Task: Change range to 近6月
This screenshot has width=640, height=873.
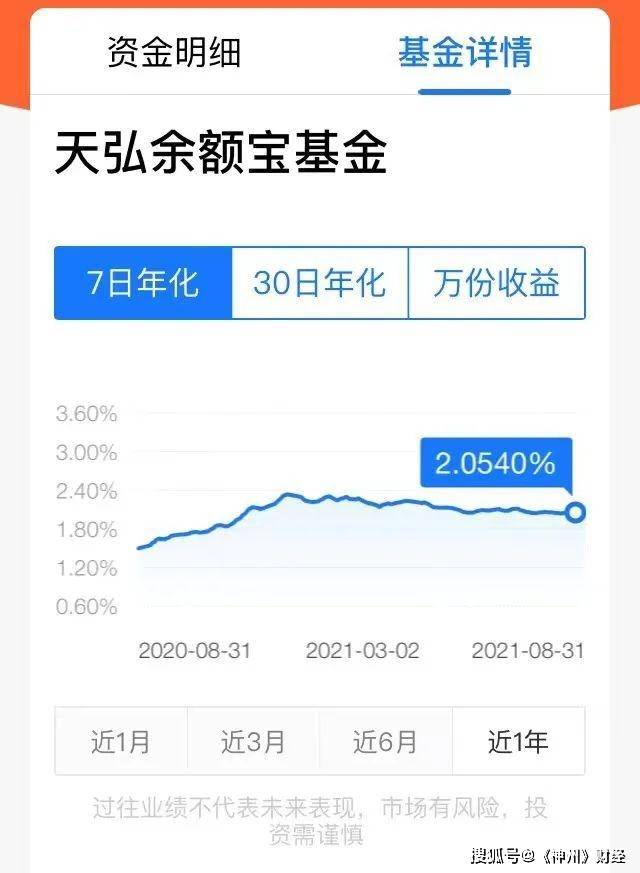Action: (x=385, y=742)
